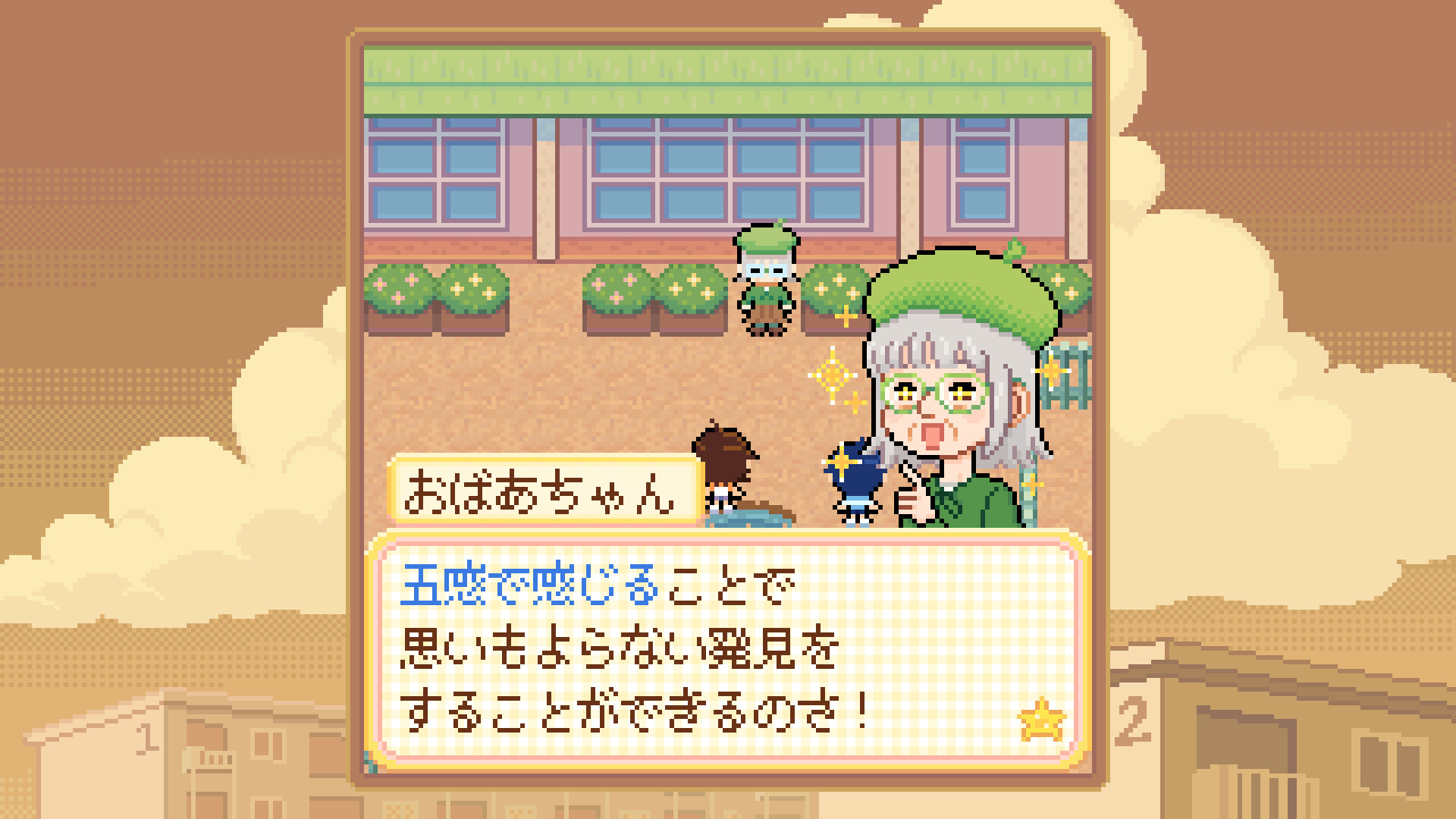Tap the star icon to advance dialogue
Viewport: 1456px width, 819px height.
(1042, 720)
